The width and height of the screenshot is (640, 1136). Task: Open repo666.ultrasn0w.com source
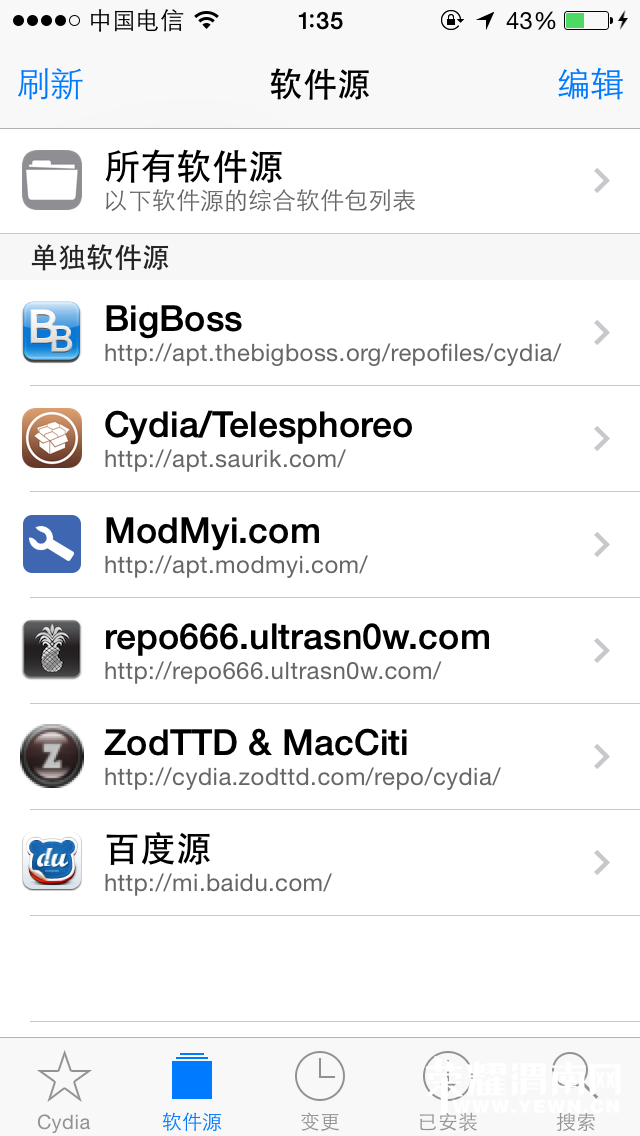click(x=320, y=650)
